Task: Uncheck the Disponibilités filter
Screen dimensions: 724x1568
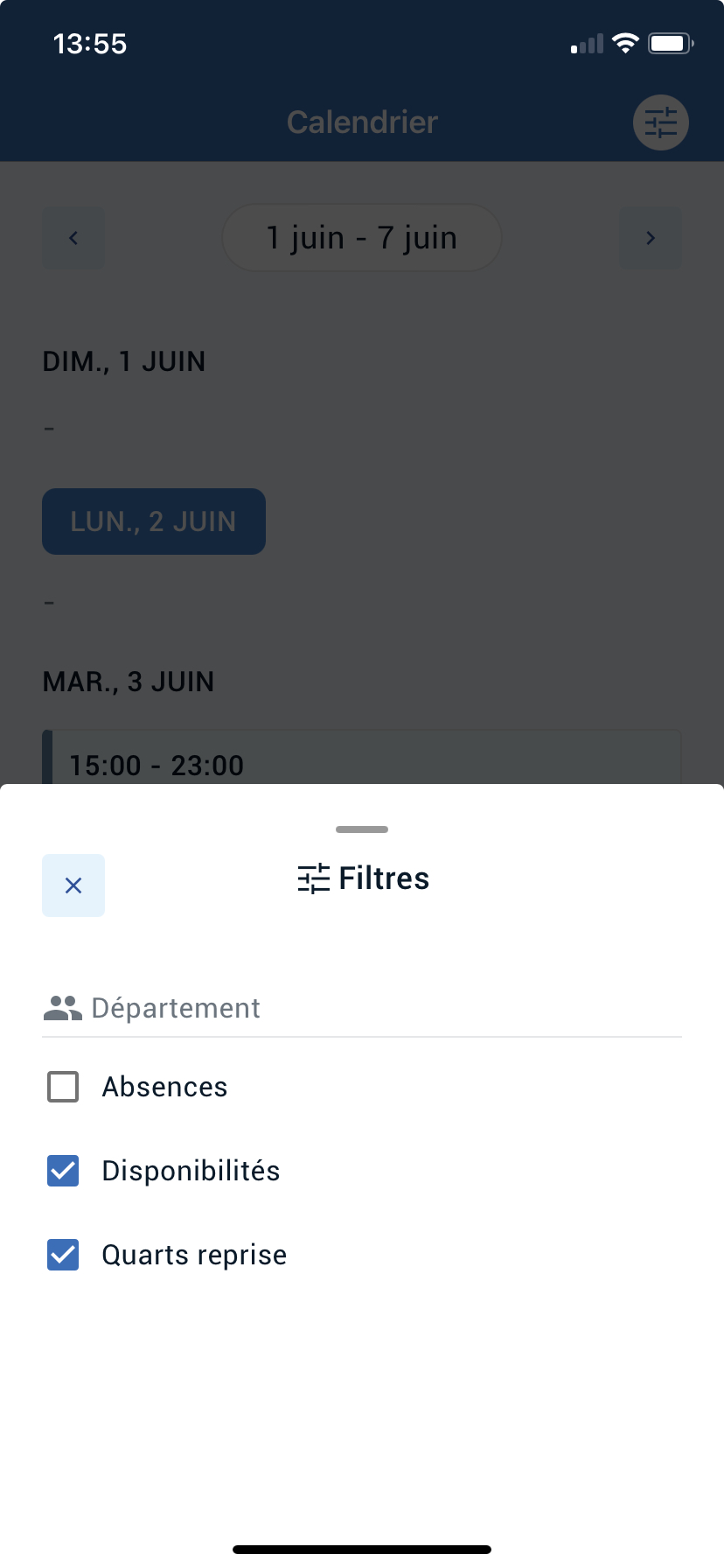Action: coord(63,1171)
